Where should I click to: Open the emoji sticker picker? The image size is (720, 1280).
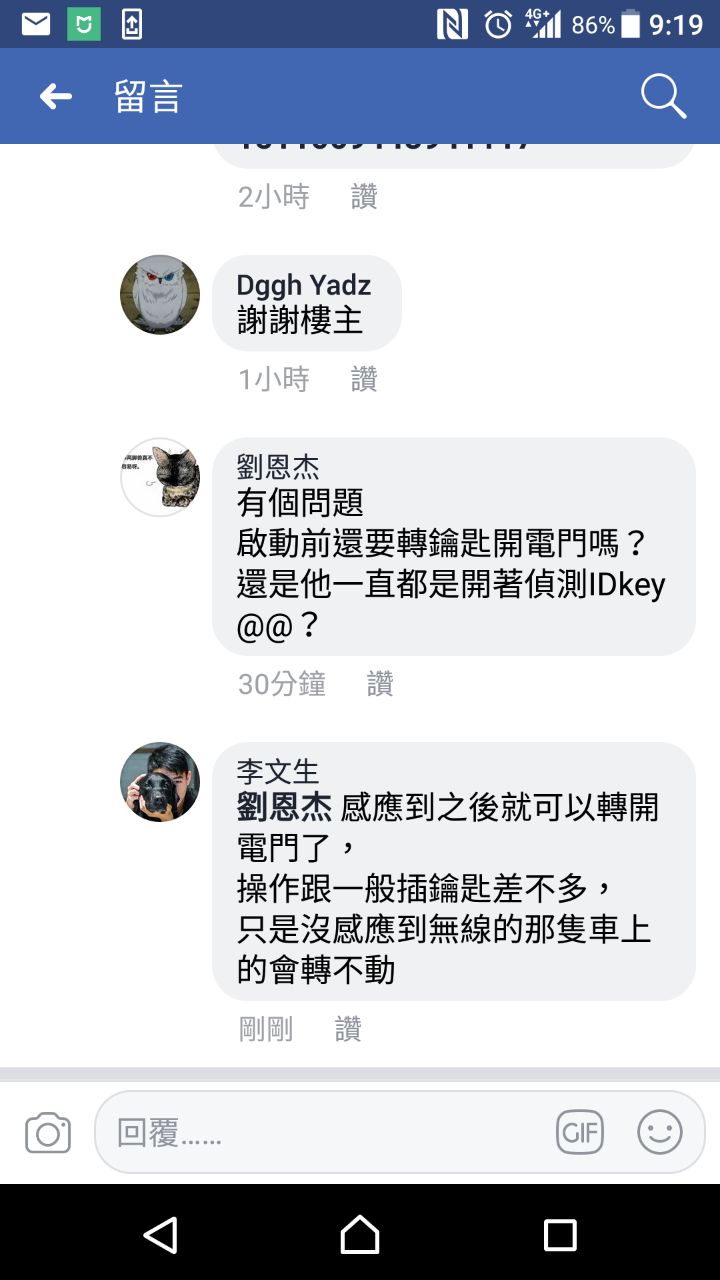point(660,1133)
